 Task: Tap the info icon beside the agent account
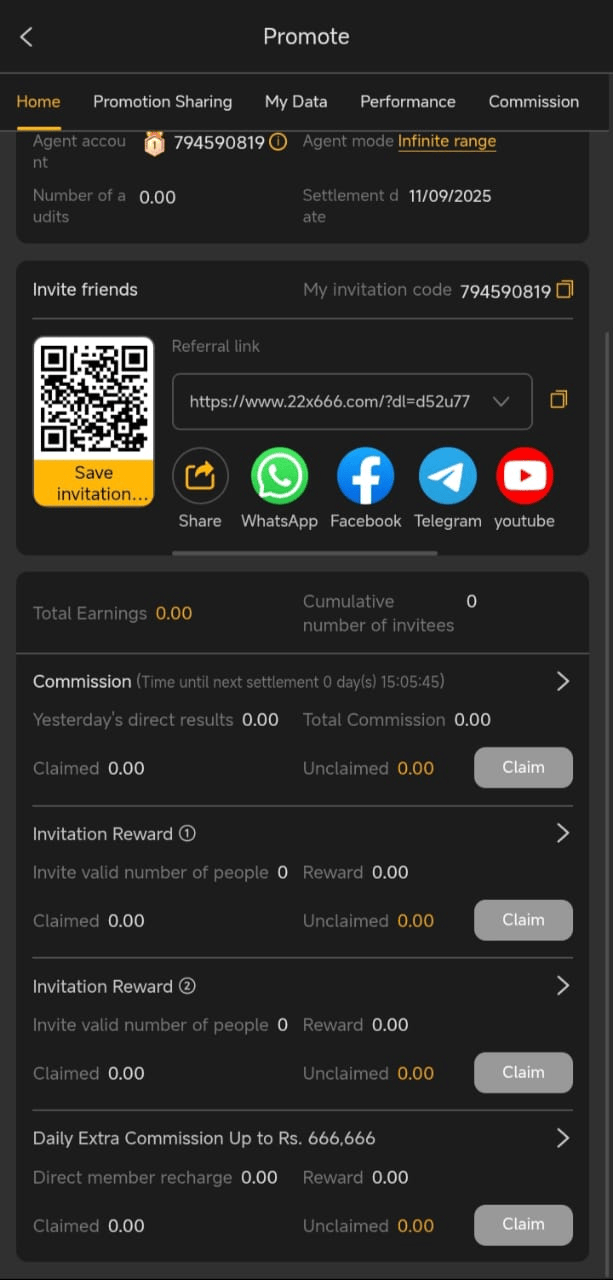coord(278,142)
